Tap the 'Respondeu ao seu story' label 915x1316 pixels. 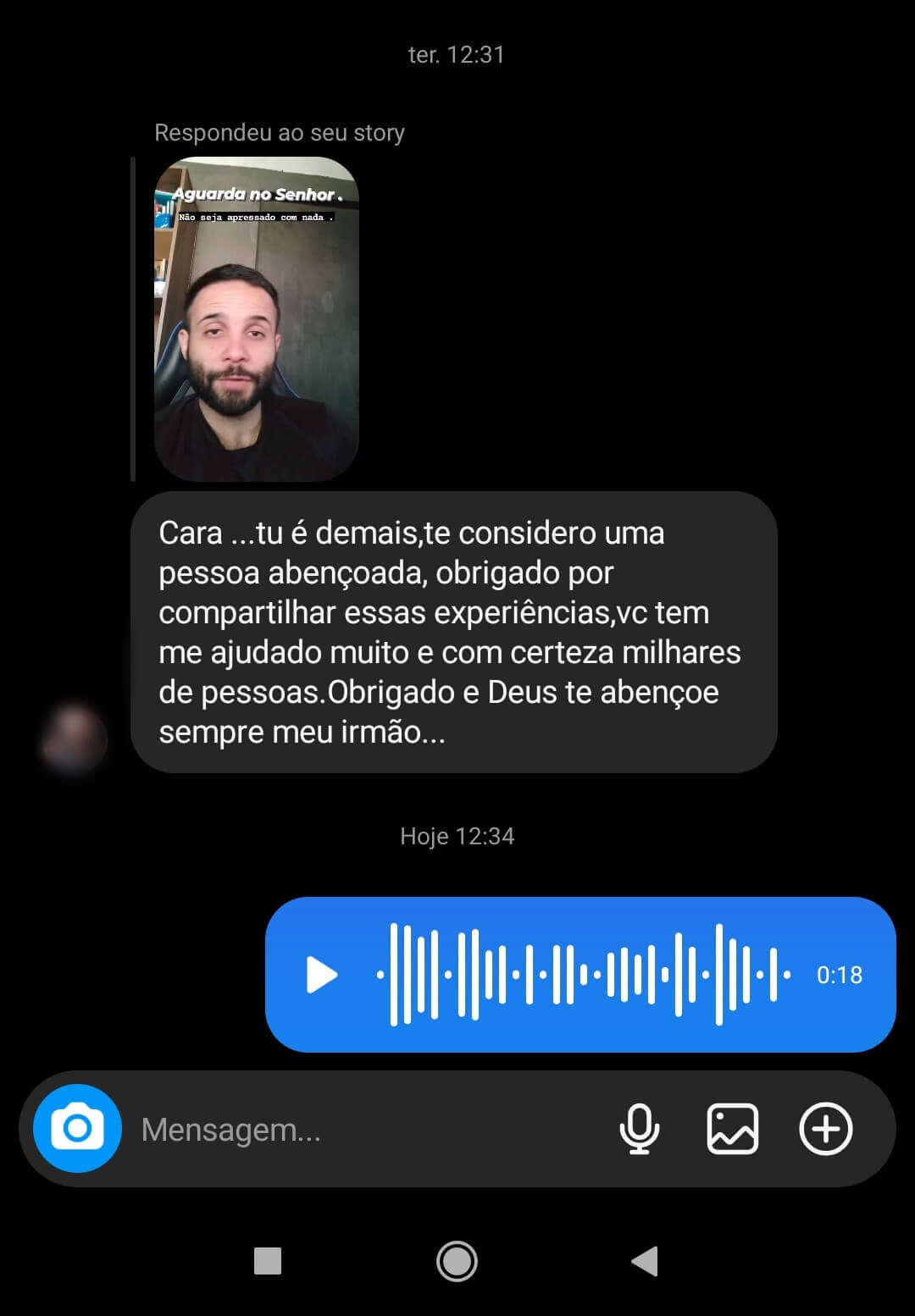point(278,132)
